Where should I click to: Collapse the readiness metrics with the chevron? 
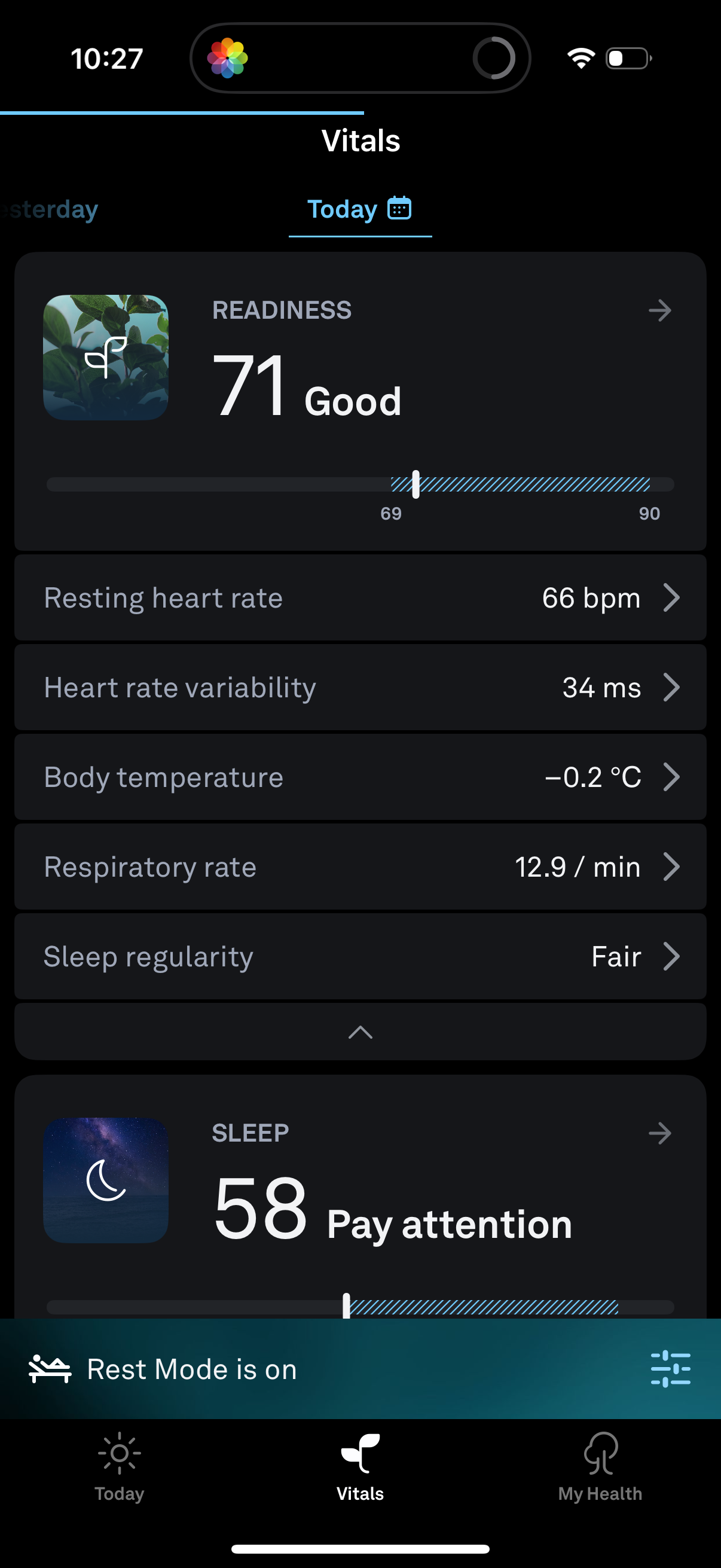click(x=360, y=1032)
